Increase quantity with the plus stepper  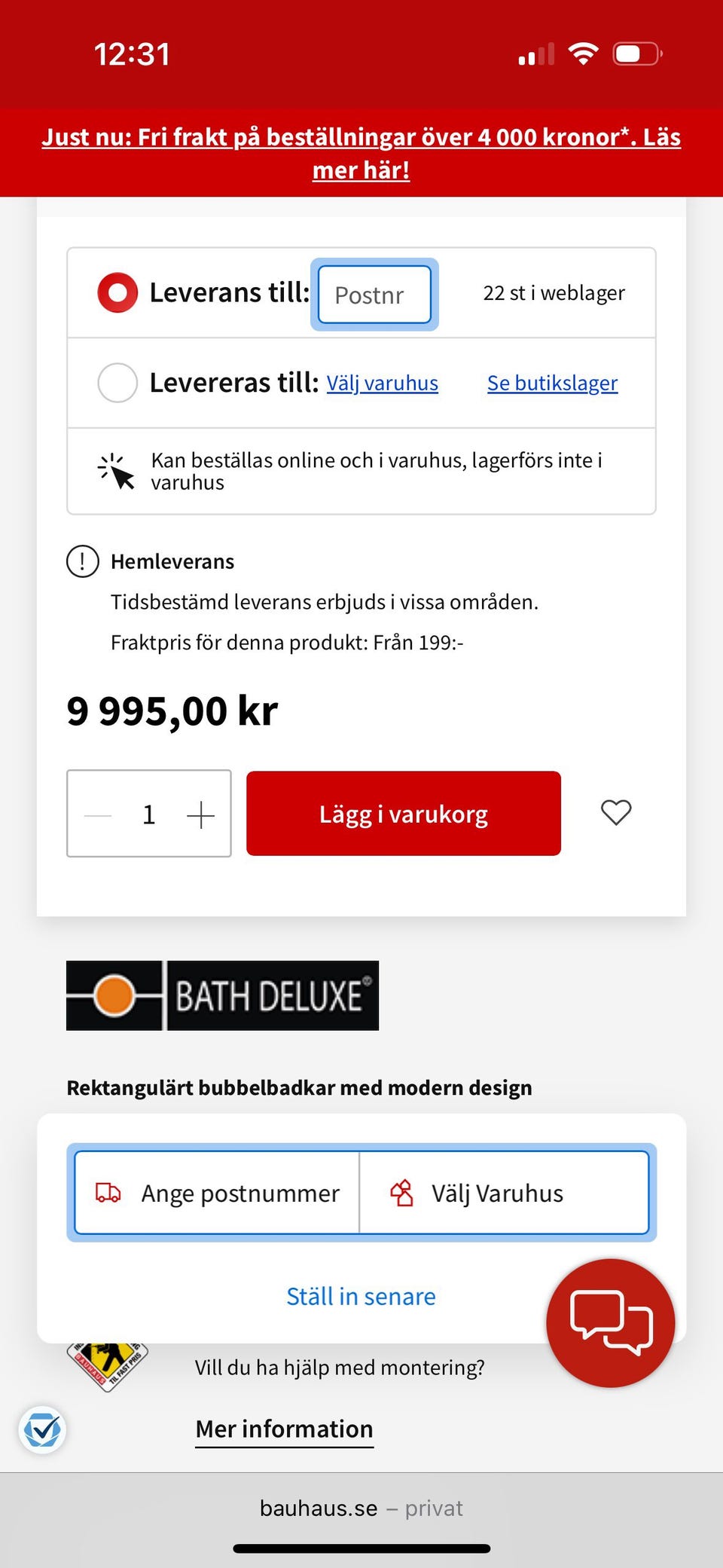click(x=200, y=814)
